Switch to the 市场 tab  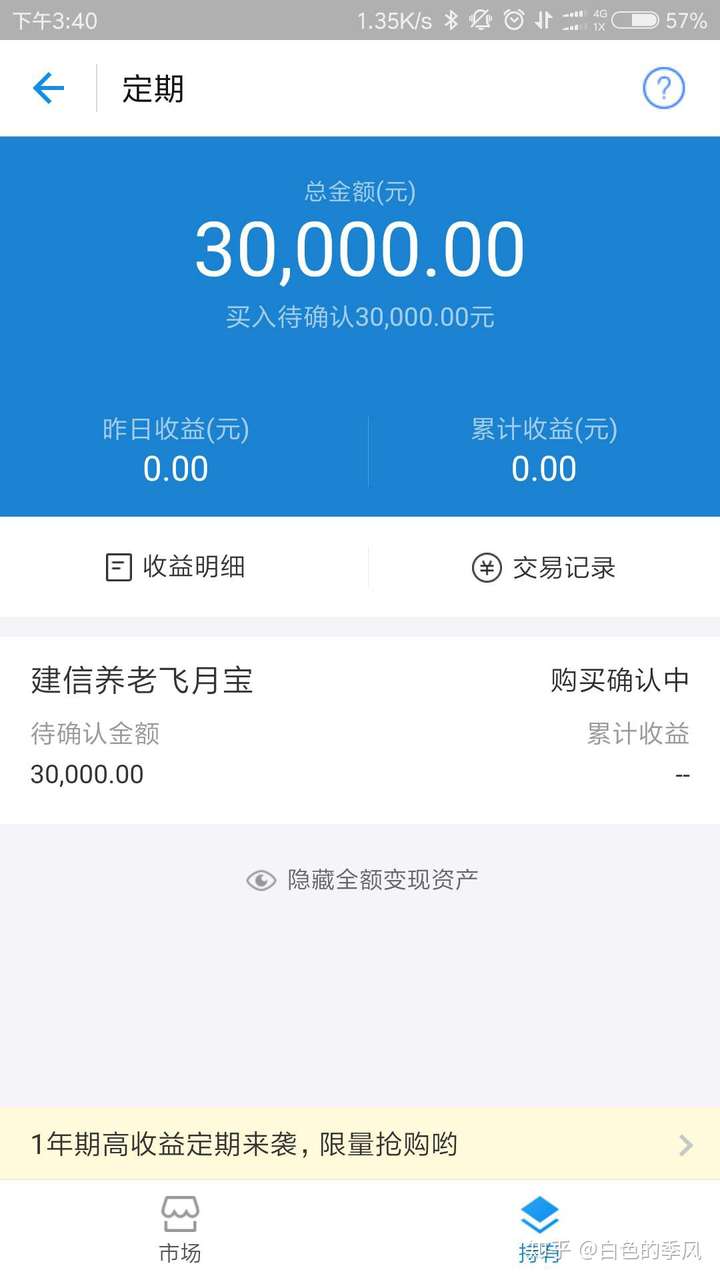coord(179,1225)
